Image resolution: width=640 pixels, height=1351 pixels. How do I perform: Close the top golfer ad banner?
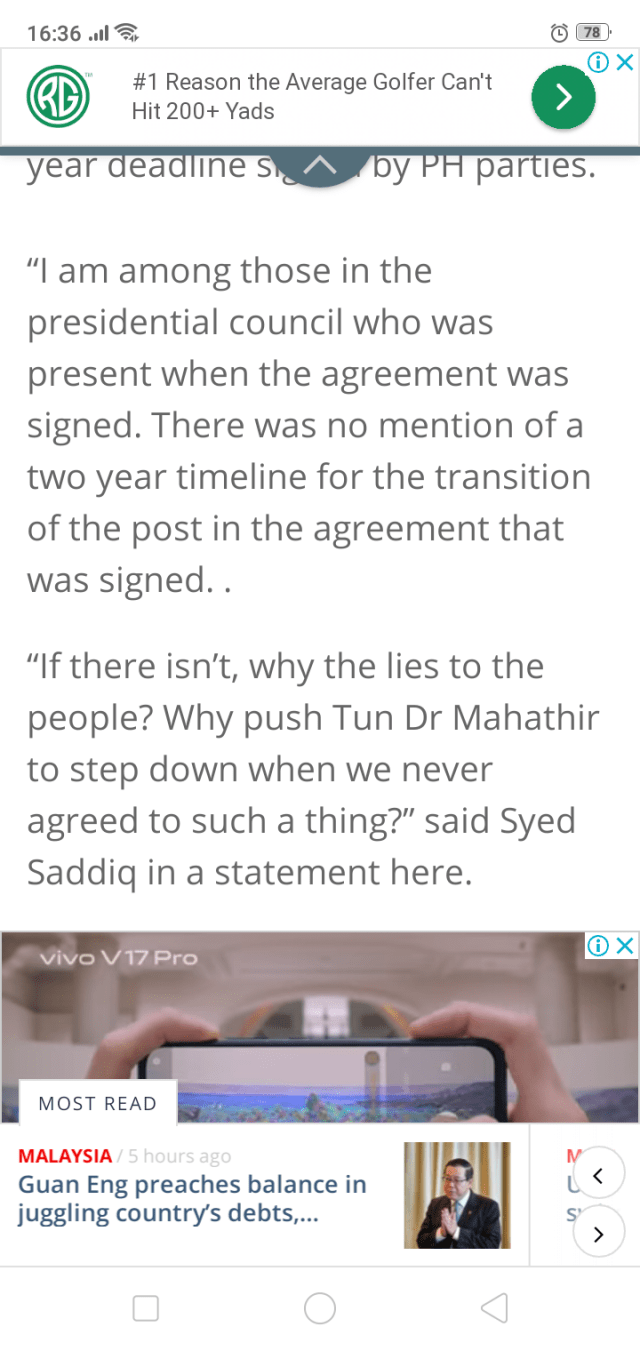[x=625, y=62]
